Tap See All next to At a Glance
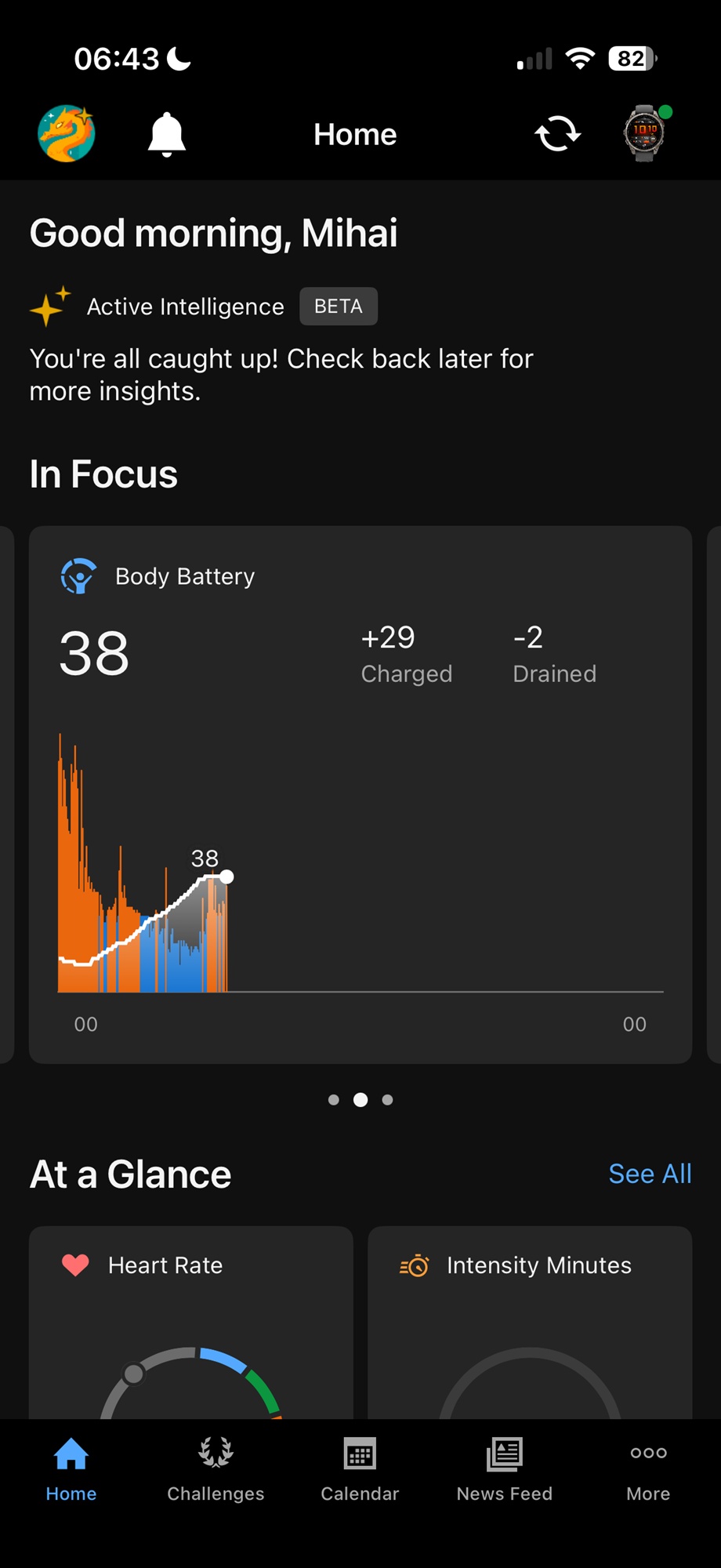 tap(650, 1174)
